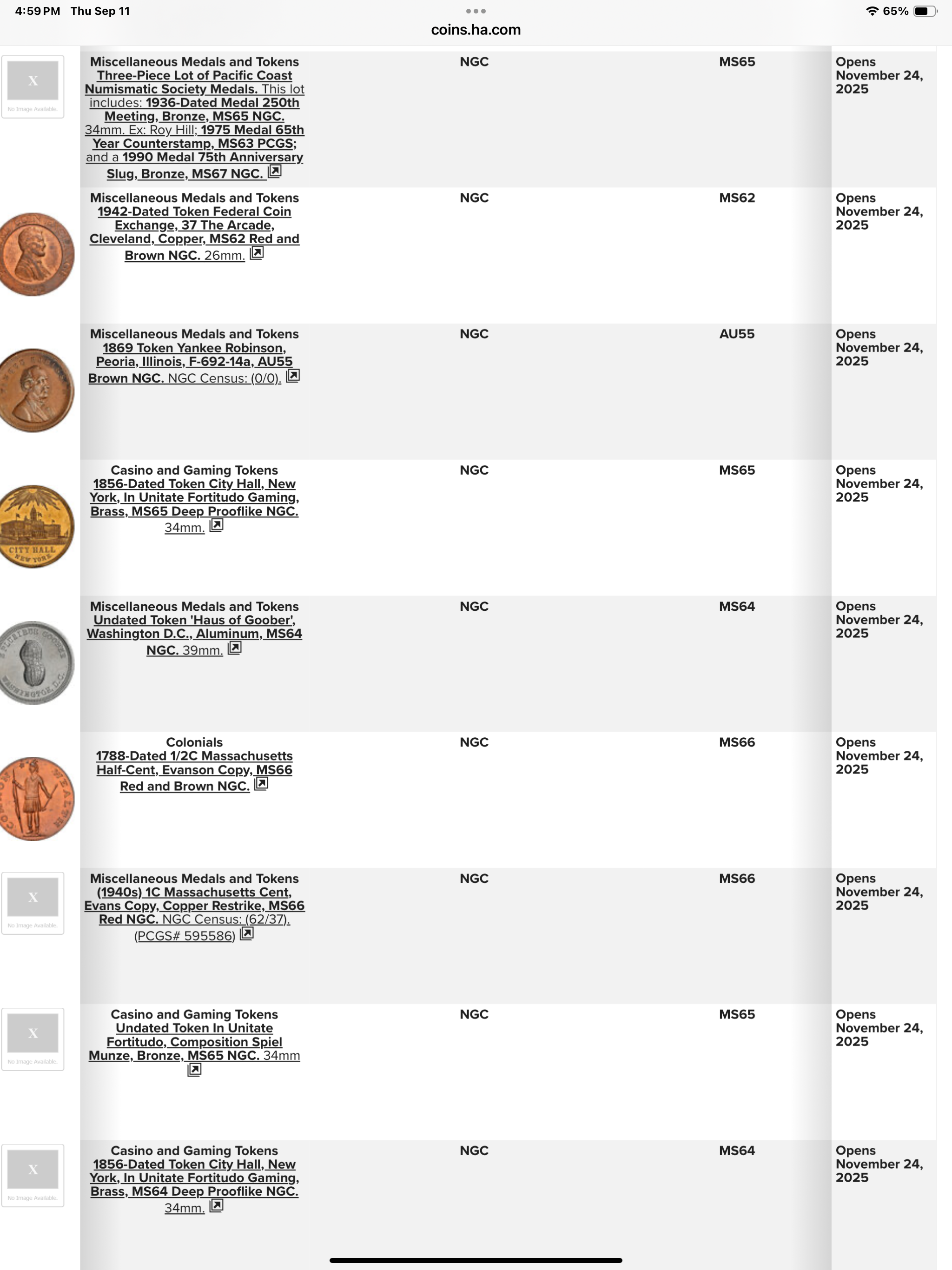Tap the Yankee Robinson brown token image
The width and height of the screenshot is (952, 1270).
pyautogui.click(x=36, y=390)
